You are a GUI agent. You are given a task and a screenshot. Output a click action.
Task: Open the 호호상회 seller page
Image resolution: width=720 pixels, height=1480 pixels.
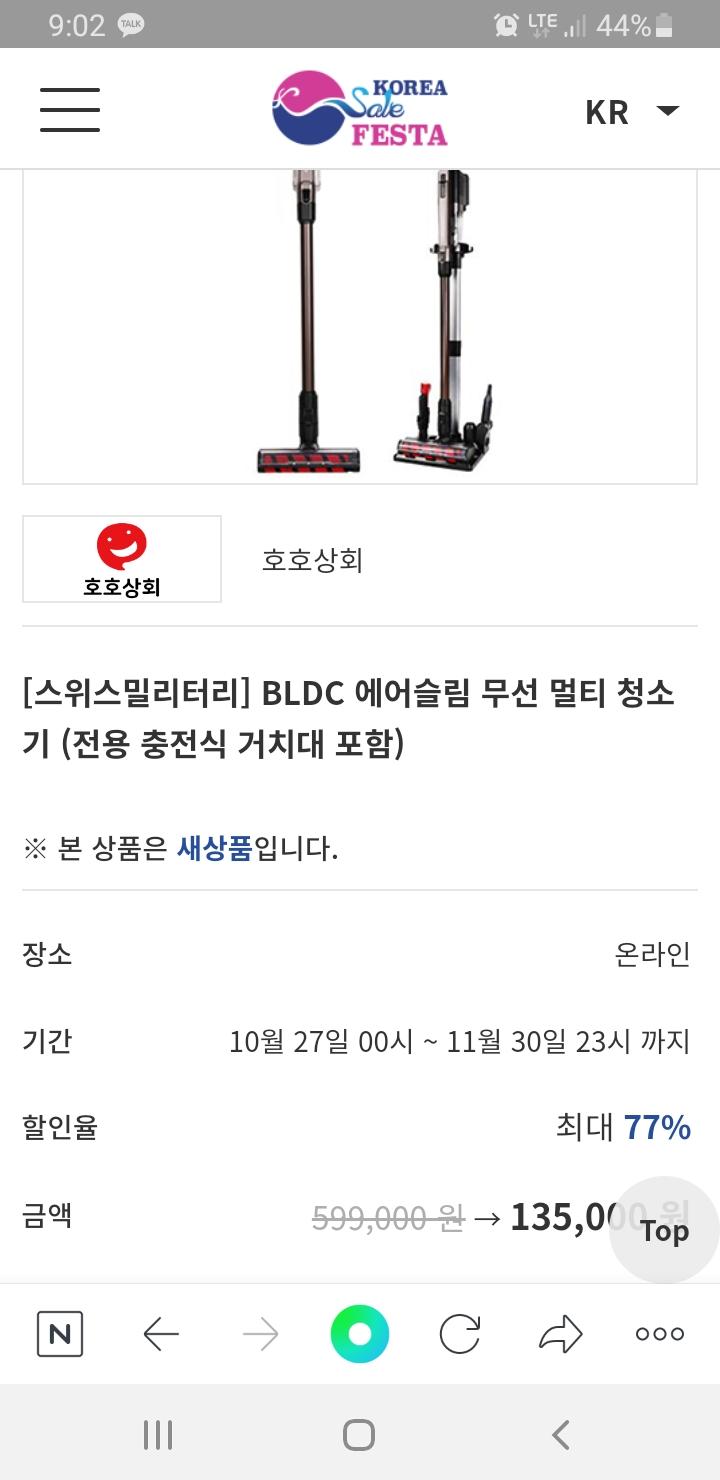[x=122, y=559]
